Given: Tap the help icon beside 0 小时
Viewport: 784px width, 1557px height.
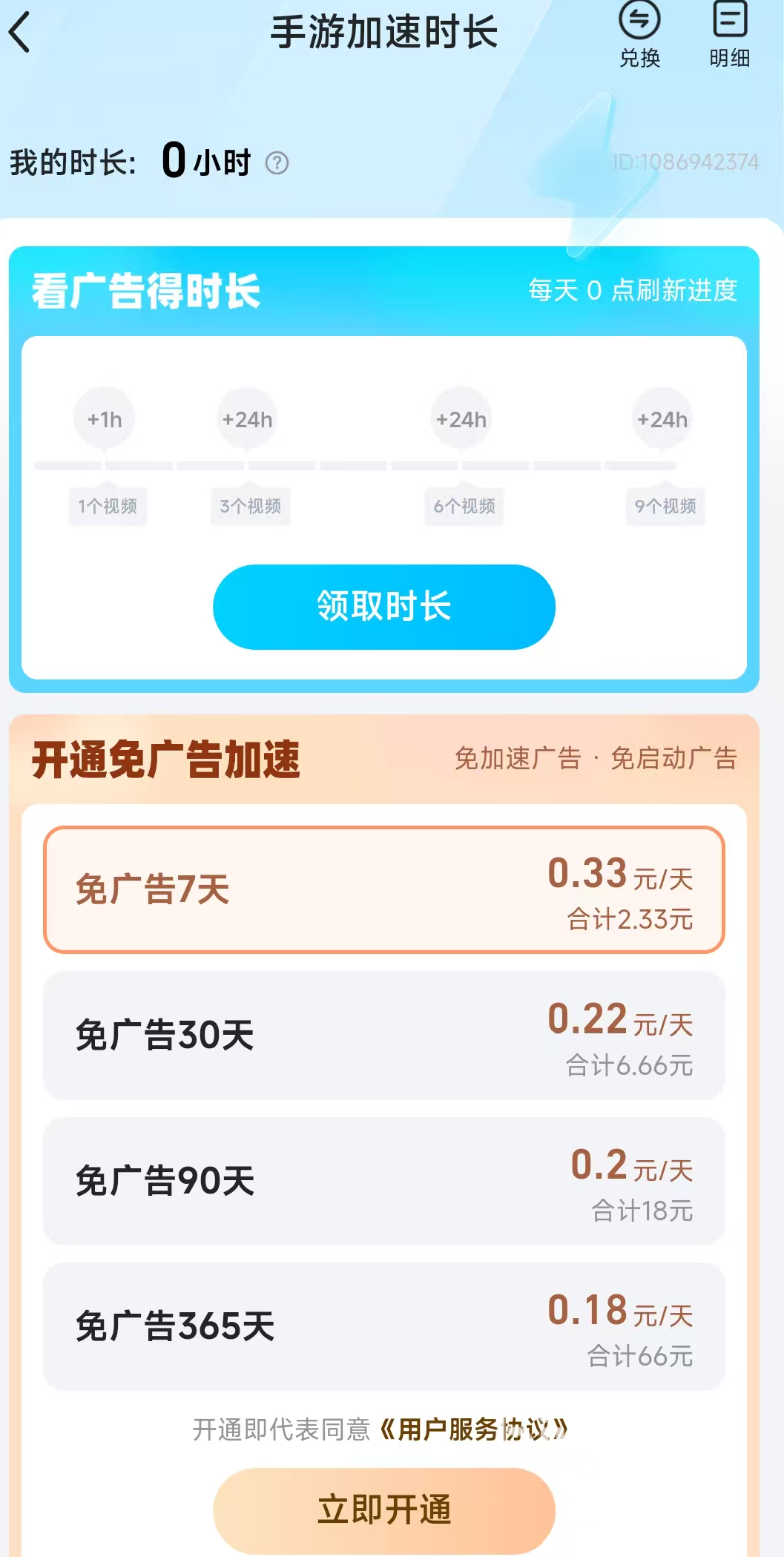Looking at the screenshot, I should tap(277, 162).
